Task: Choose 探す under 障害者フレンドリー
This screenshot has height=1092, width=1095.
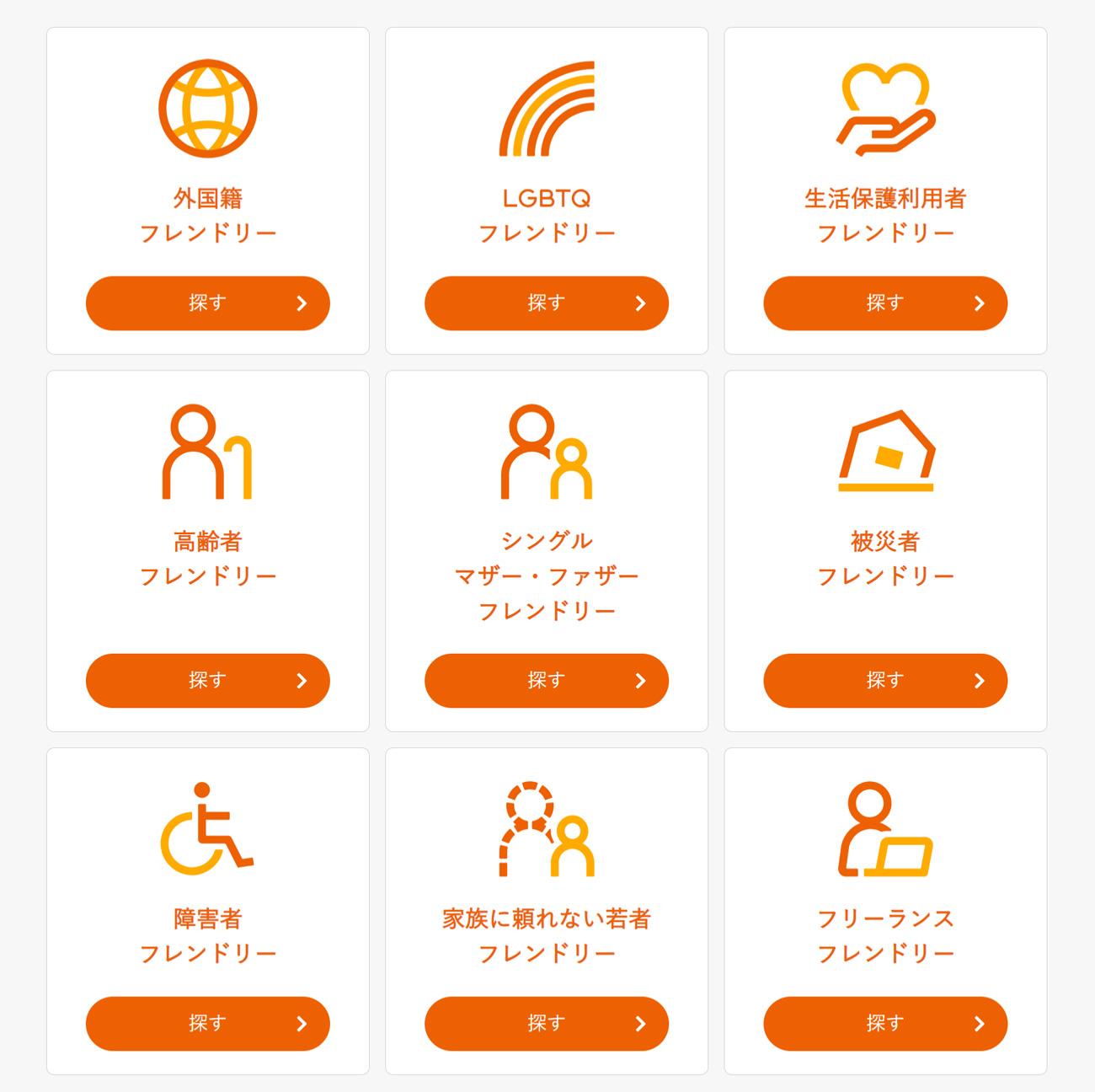Action: pos(207,1024)
